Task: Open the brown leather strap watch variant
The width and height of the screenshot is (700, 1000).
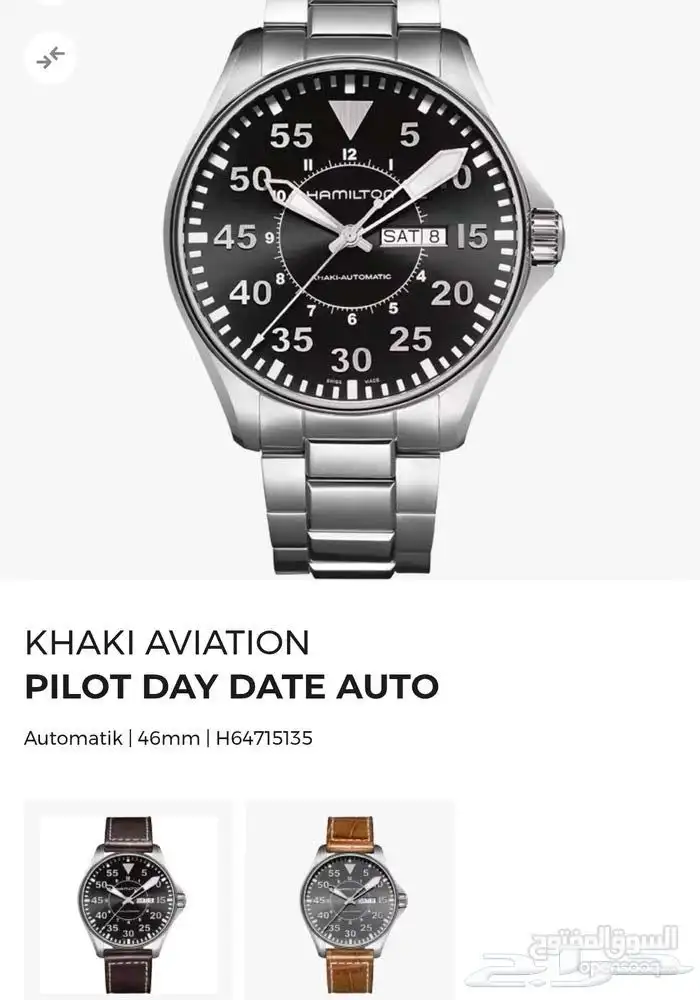Action: pos(128,900)
